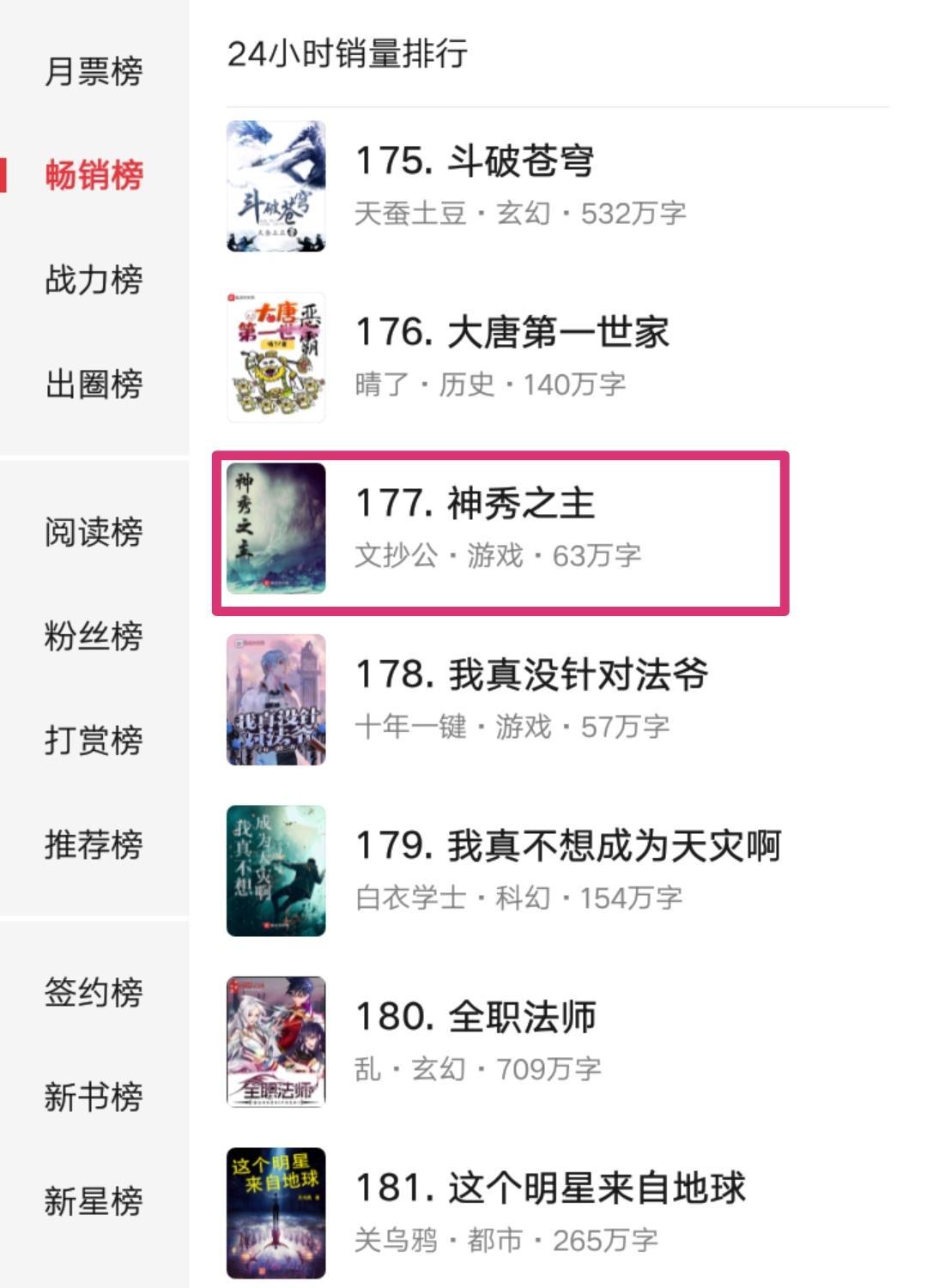
Task: Select the 新星榜 tab
Action: point(94,1201)
